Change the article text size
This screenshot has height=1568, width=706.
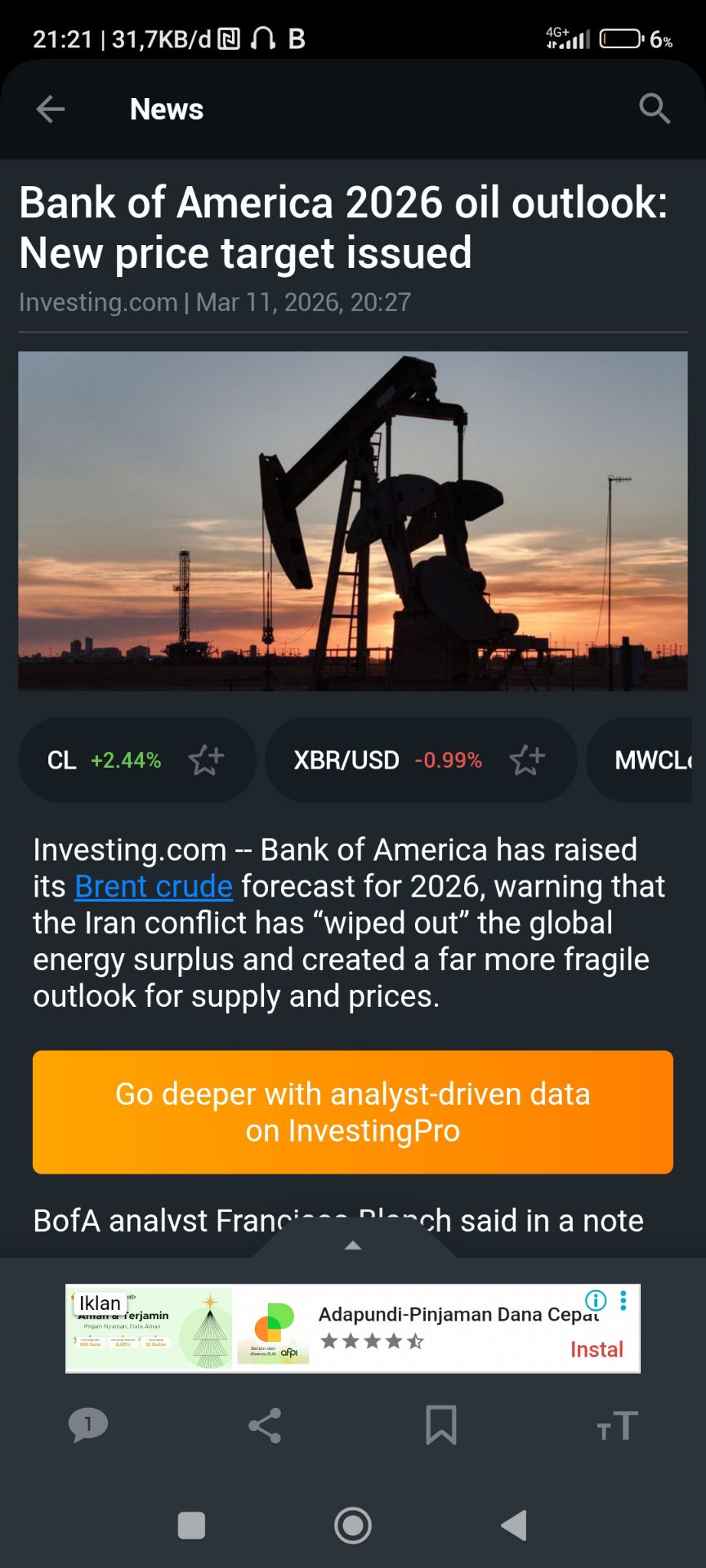(617, 1426)
